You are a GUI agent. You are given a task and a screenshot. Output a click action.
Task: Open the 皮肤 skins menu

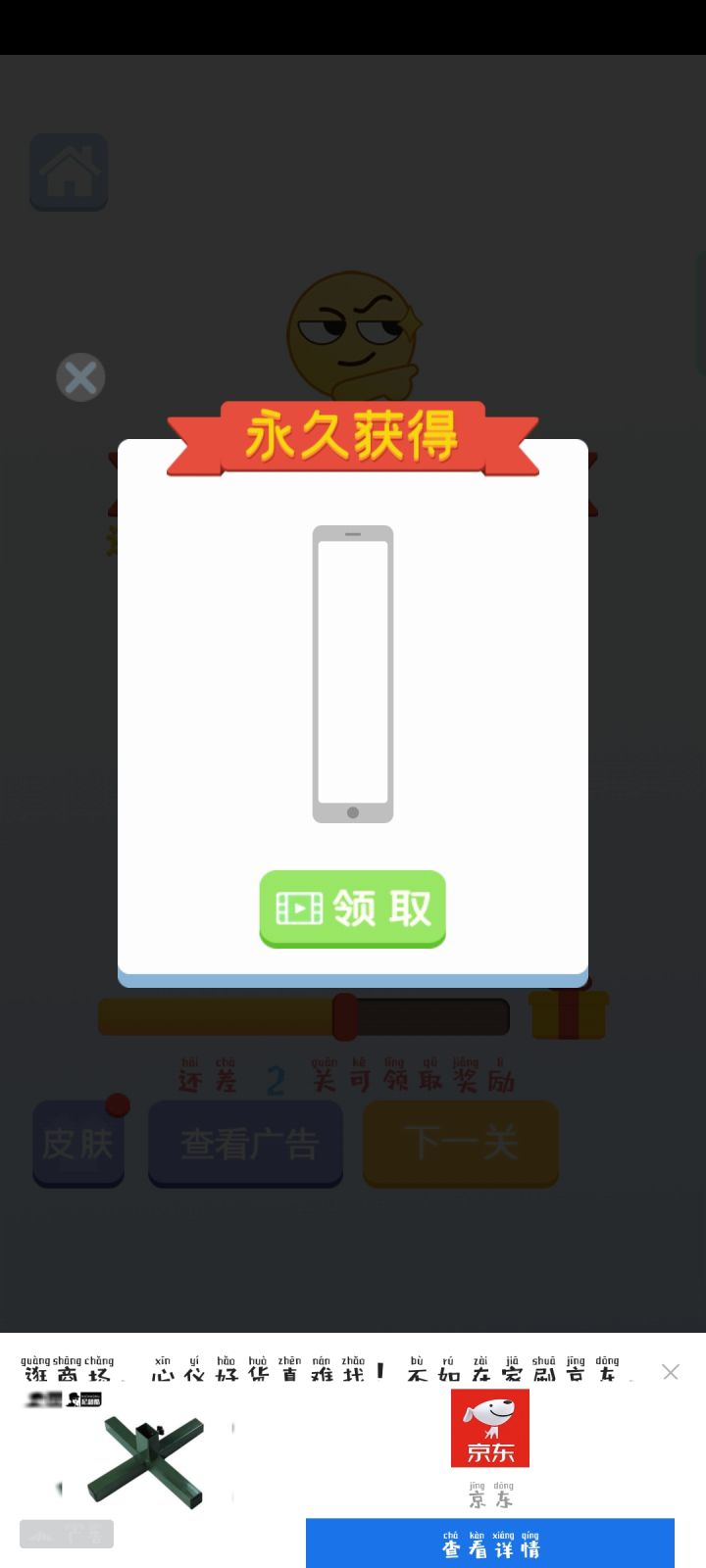click(x=78, y=1144)
